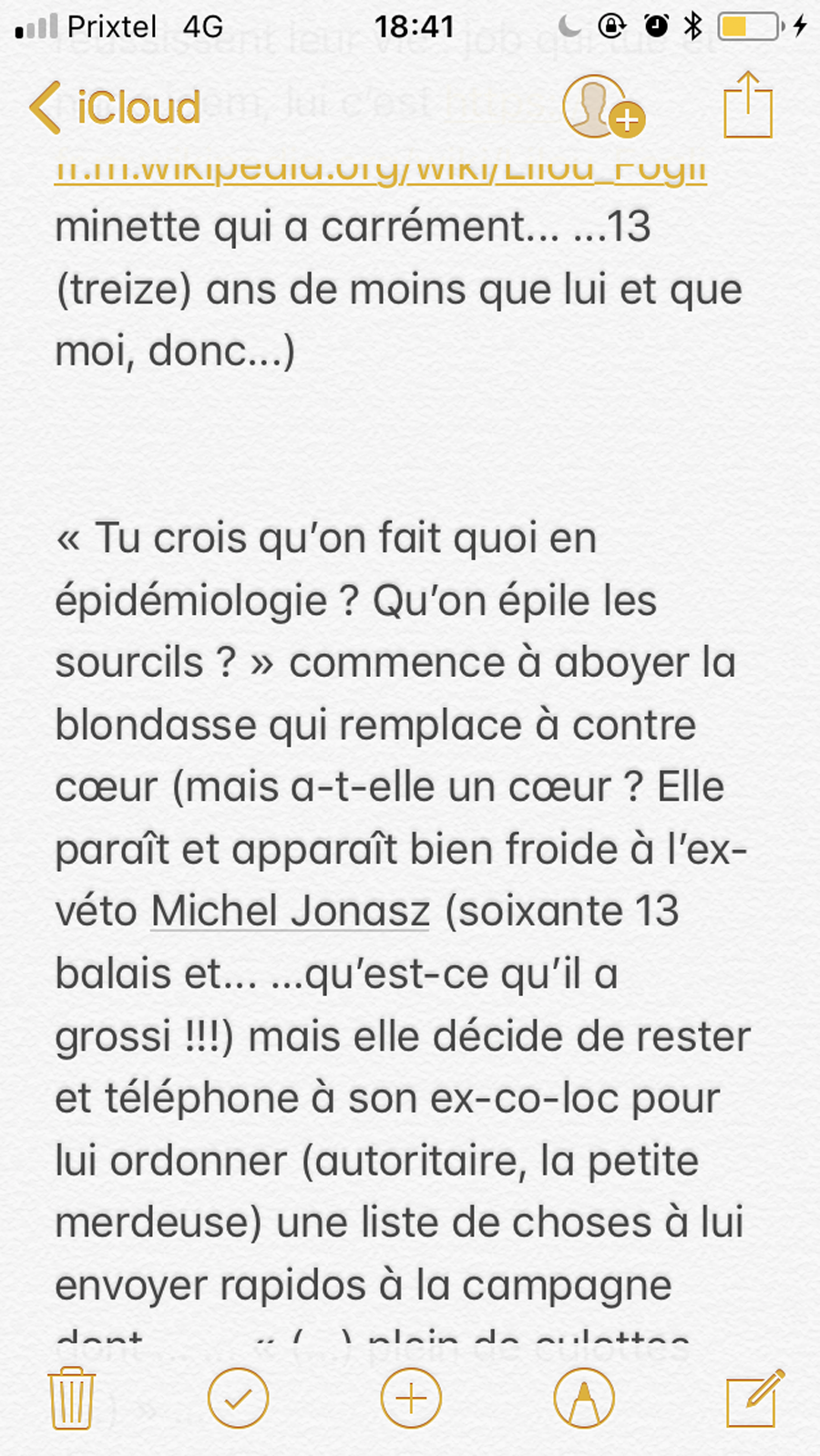Delete this note with the trash icon
Screen dimensions: 820x1456
coord(72,1399)
